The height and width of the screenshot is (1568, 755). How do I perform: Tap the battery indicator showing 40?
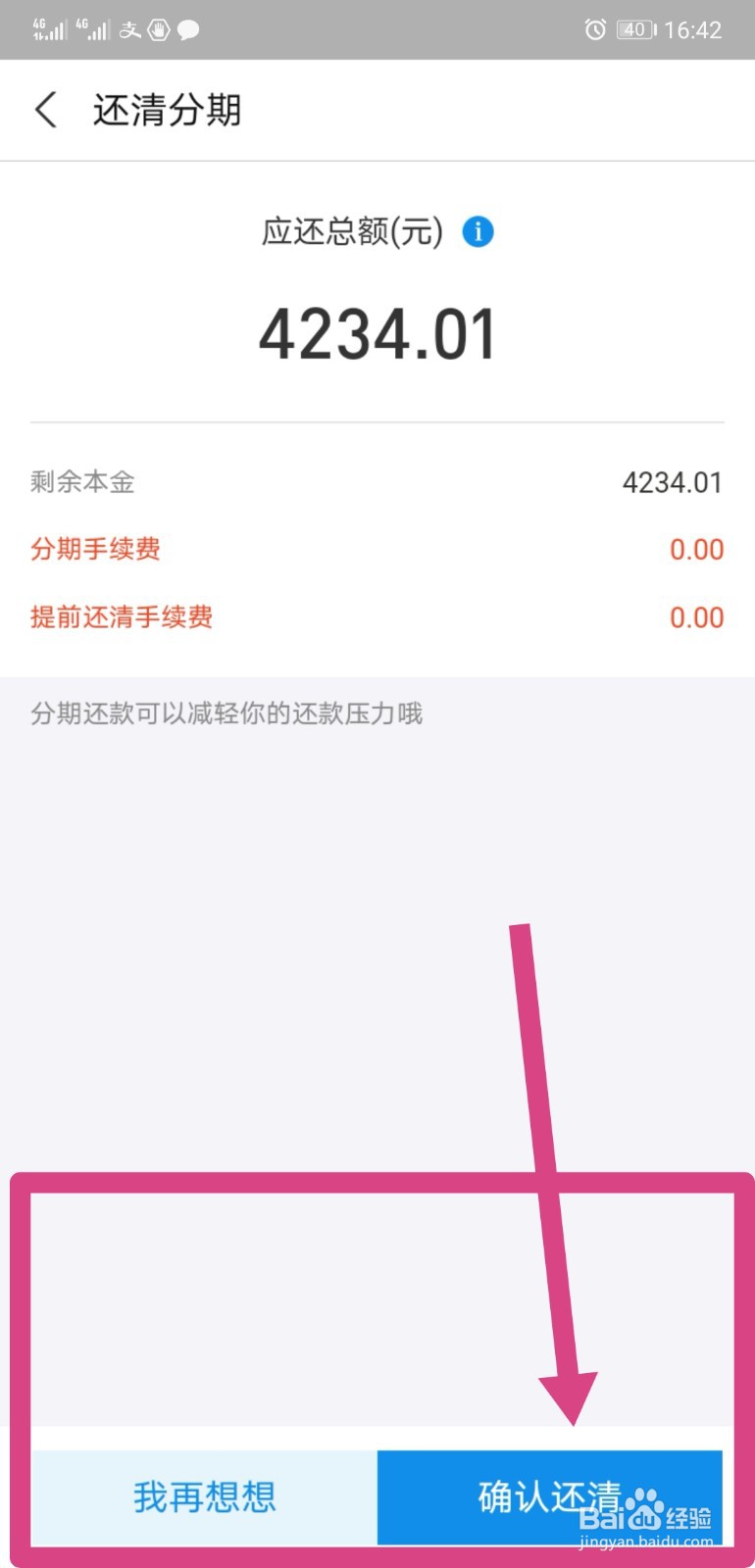coord(633,29)
